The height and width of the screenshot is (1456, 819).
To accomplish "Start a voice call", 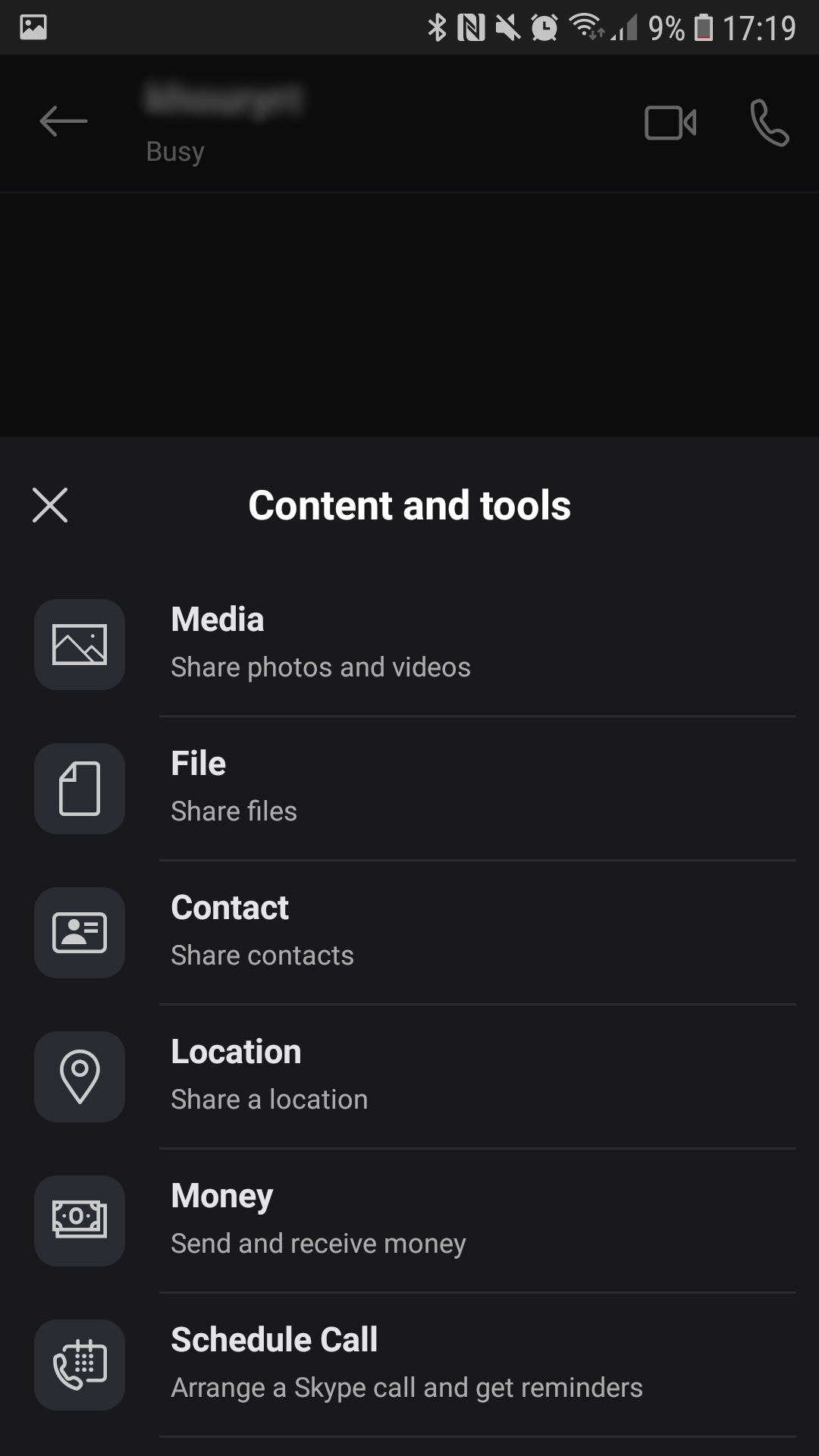I will tap(769, 122).
